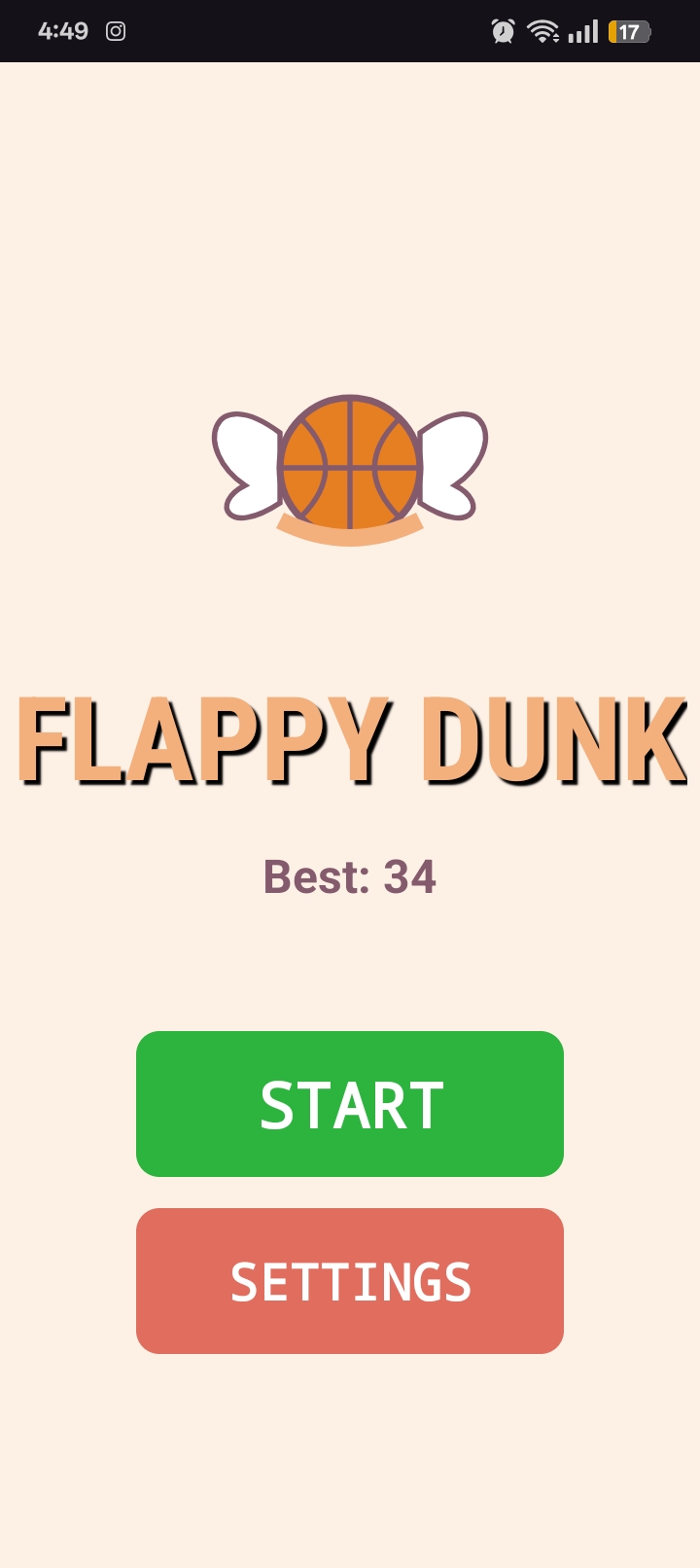Viewport: 700px width, 1568px height.
Task: Open the Settings menu
Action: [x=350, y=1281]
